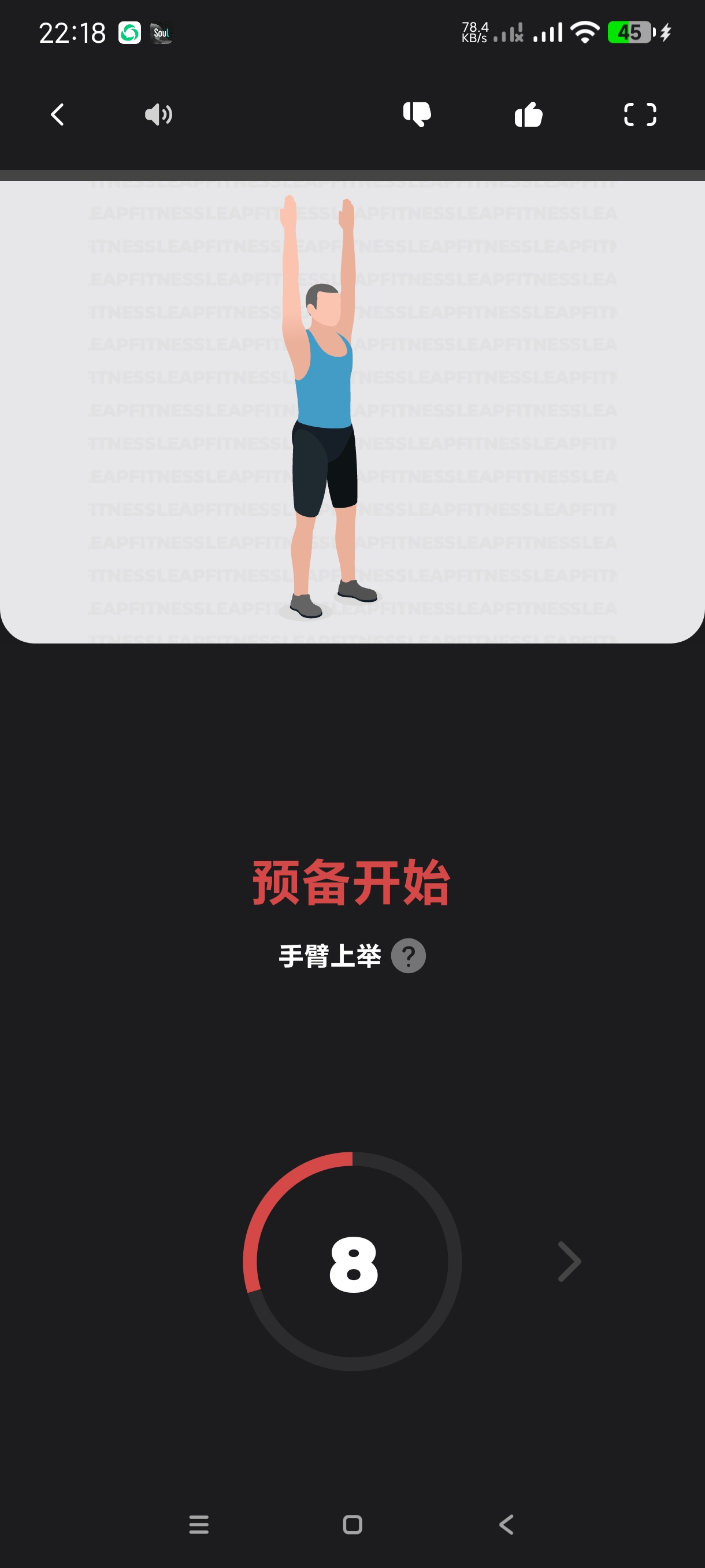Go to the phone home screen
Screen dimensions: 705x1568
pyautogui.click(x=353, y=1525)
